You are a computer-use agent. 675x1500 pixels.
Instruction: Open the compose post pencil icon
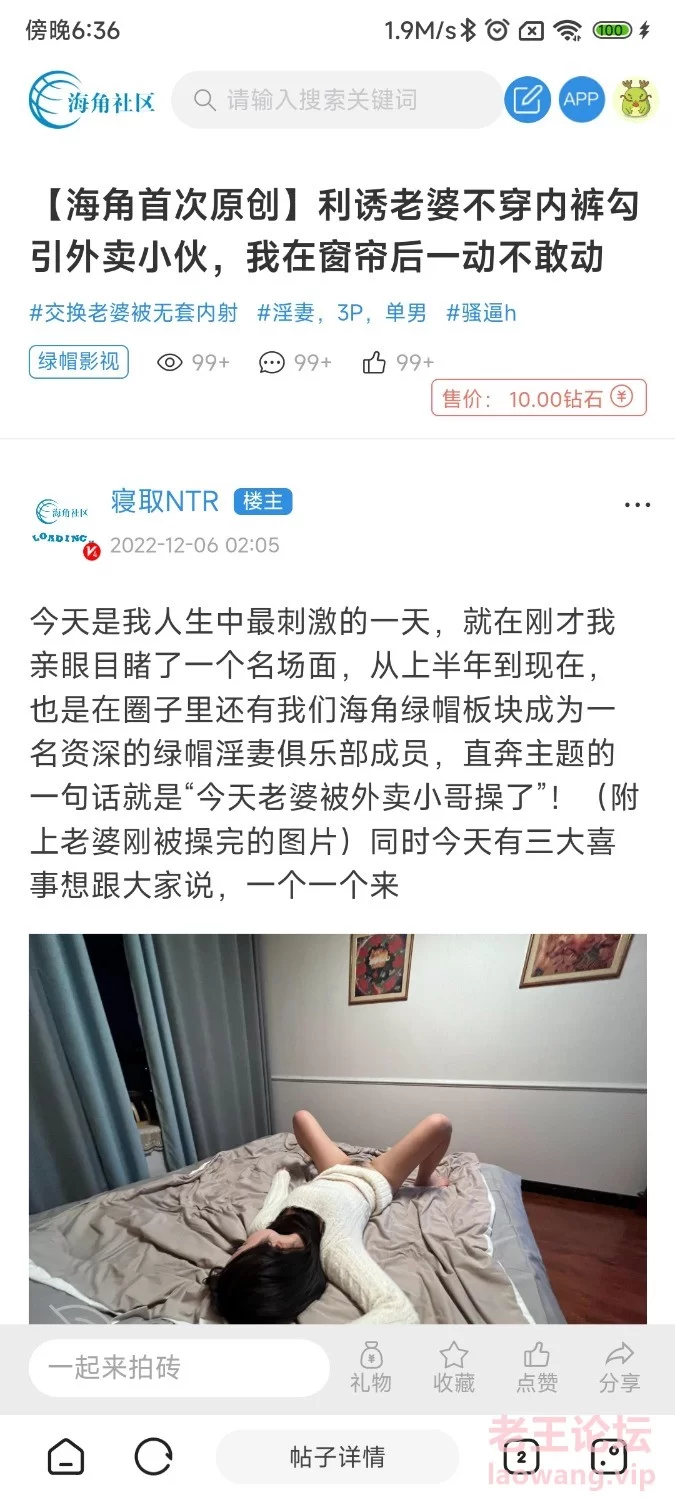[527, 100]
